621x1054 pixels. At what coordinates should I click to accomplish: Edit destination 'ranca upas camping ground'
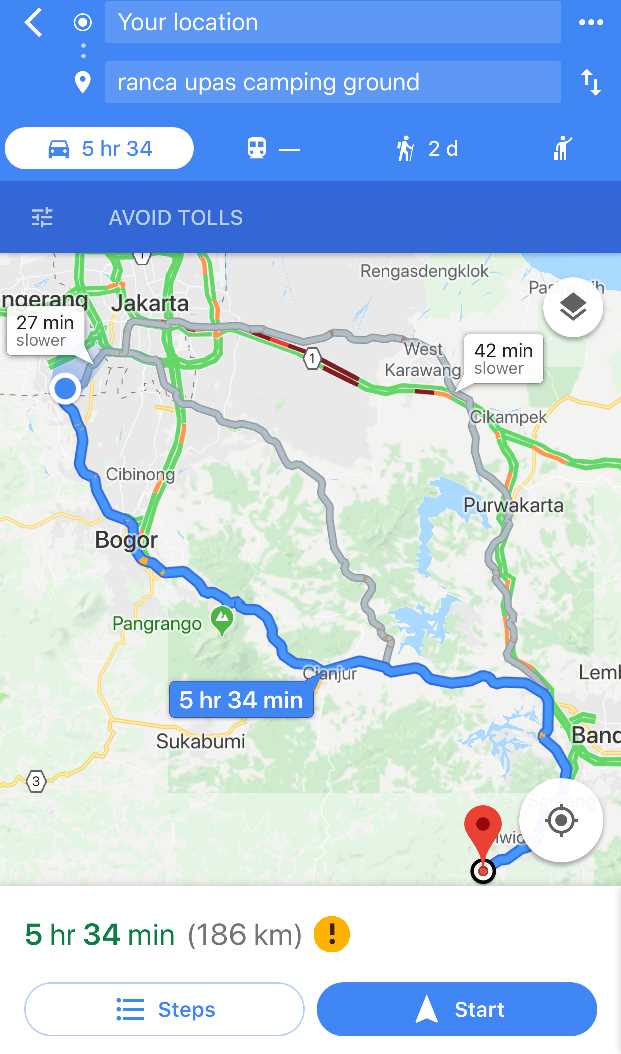point(332,82)
